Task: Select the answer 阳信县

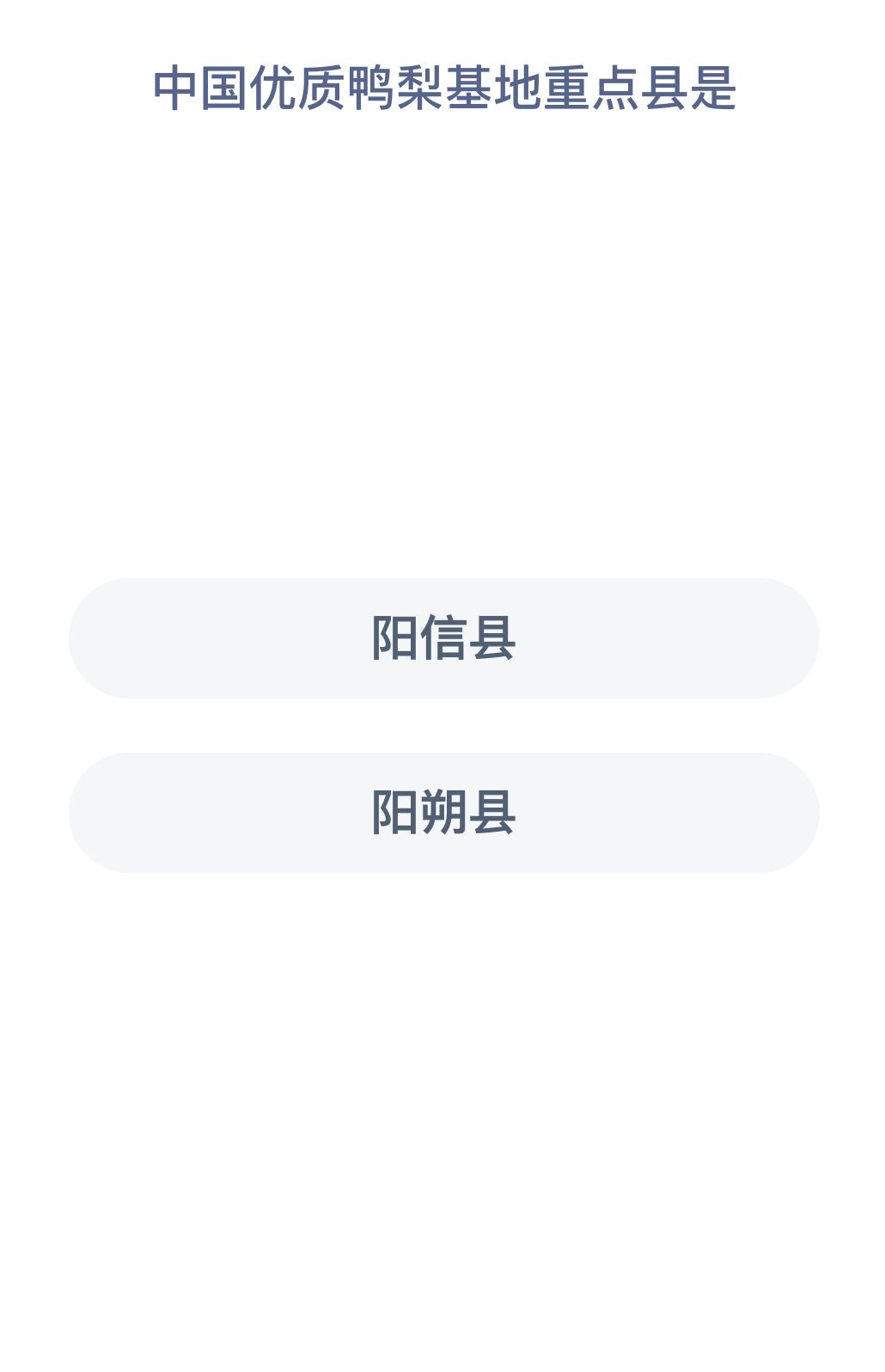Action: tap(443, 638)
